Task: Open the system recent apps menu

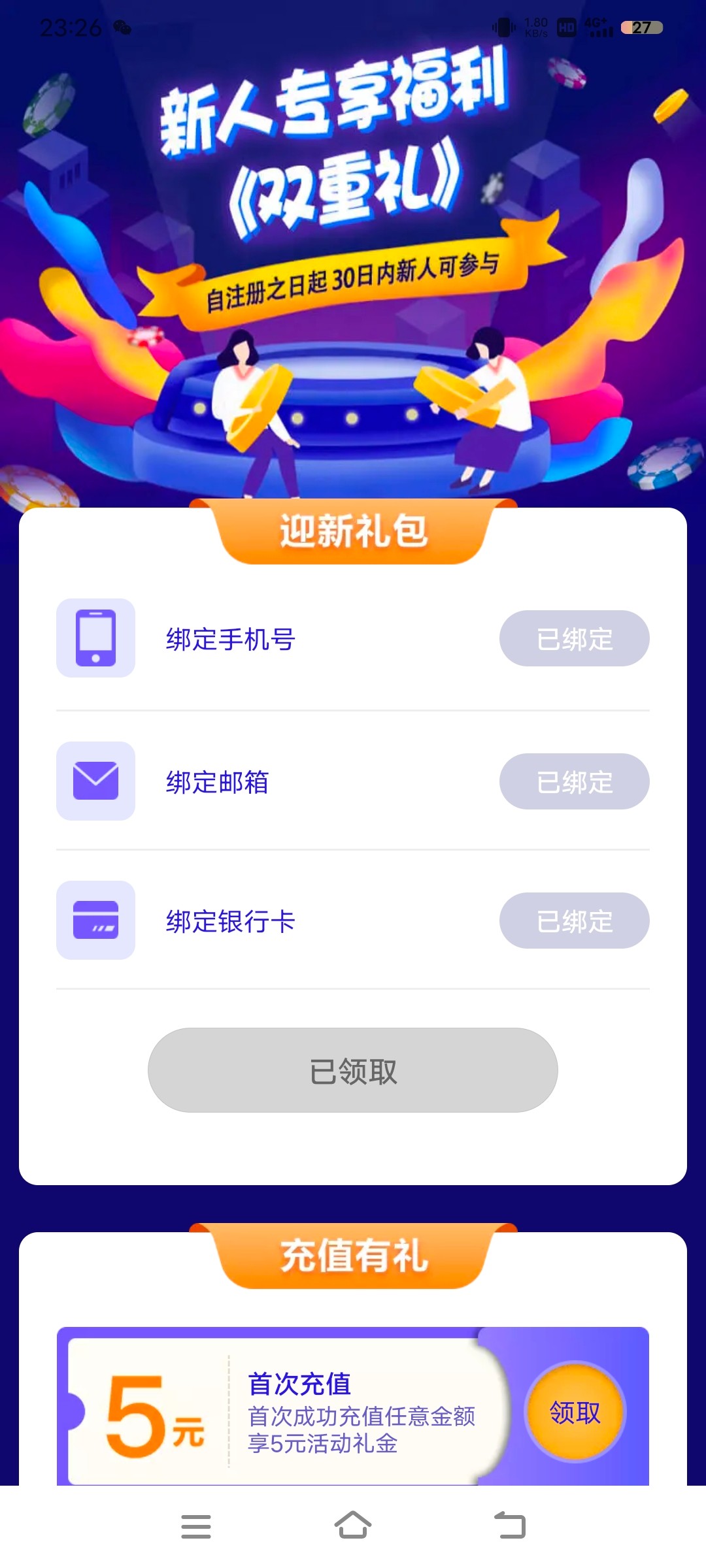Action: (x=196, y=1526)
